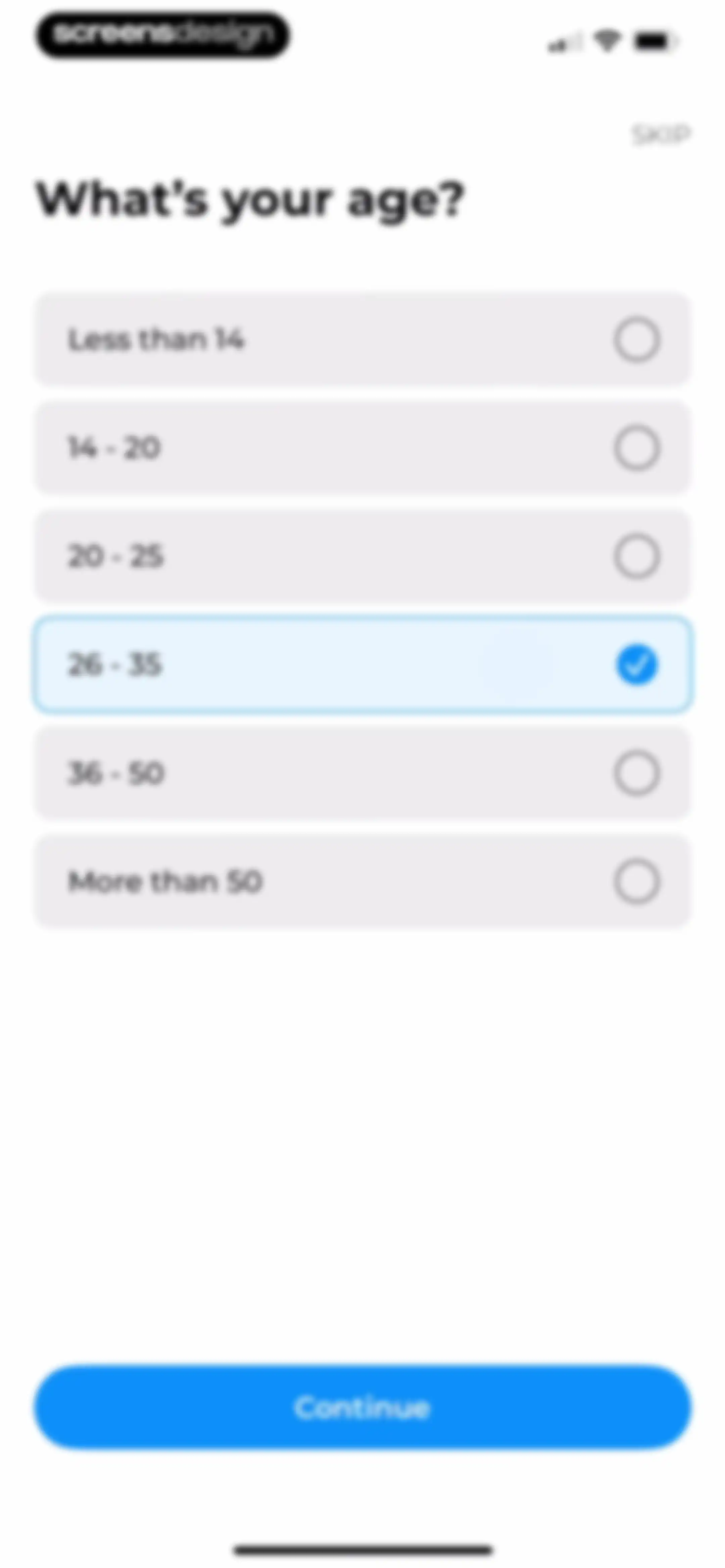
Task: Tap the selected 26 - 35 option
Action: pos(362,665)
